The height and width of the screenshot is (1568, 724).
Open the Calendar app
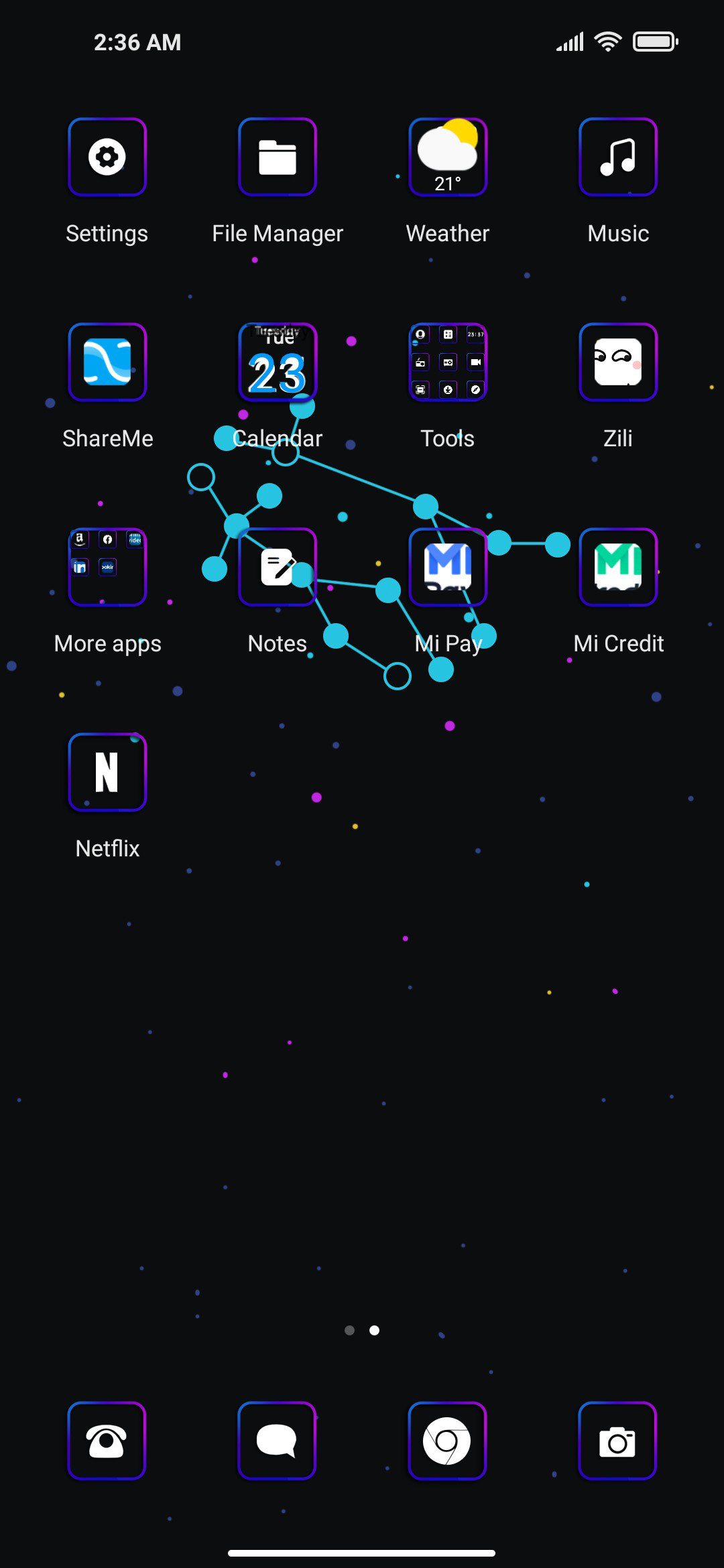[278, 363]
